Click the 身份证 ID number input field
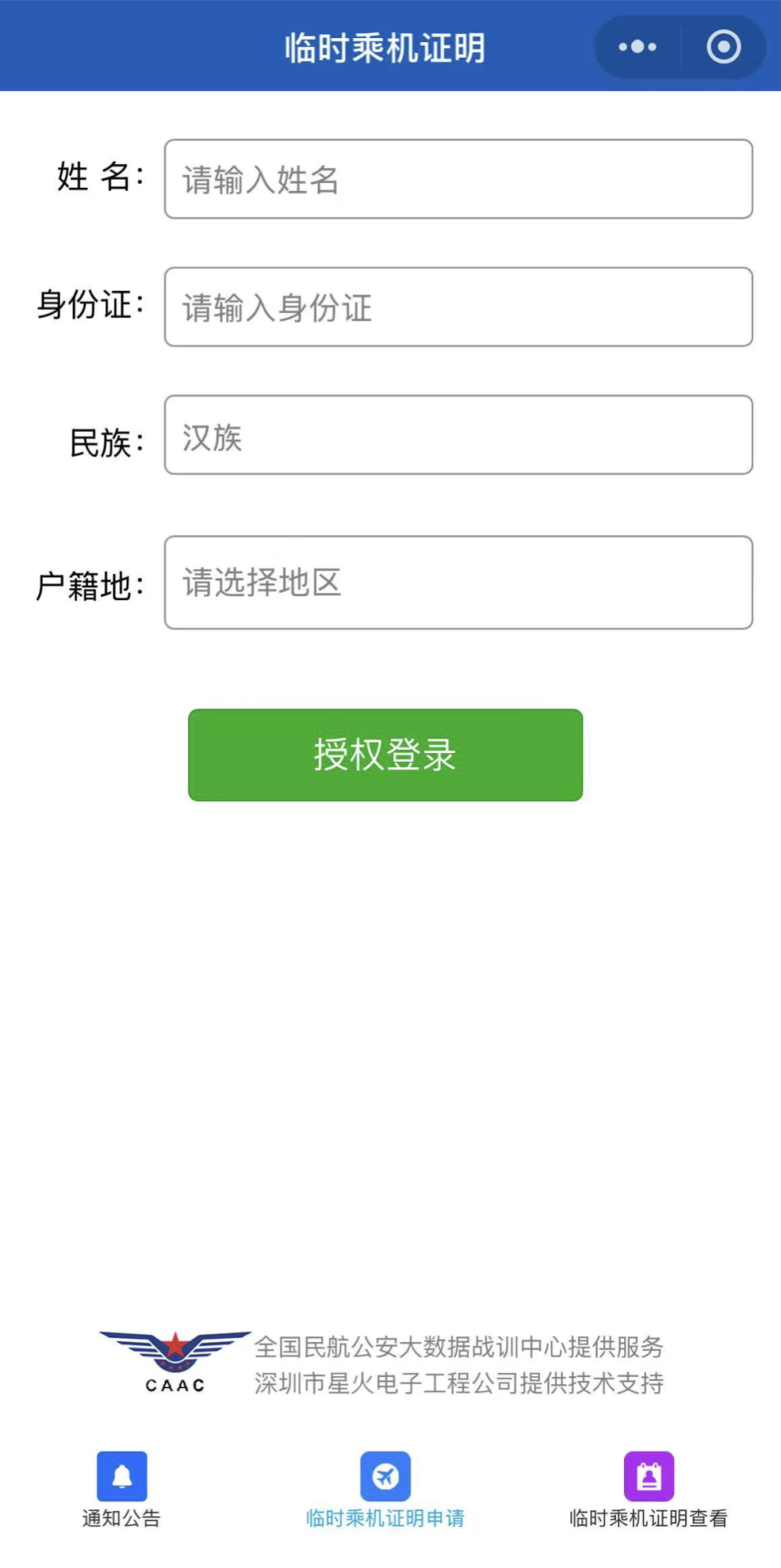The image size is (781, 1568). (x=458, y=307)
